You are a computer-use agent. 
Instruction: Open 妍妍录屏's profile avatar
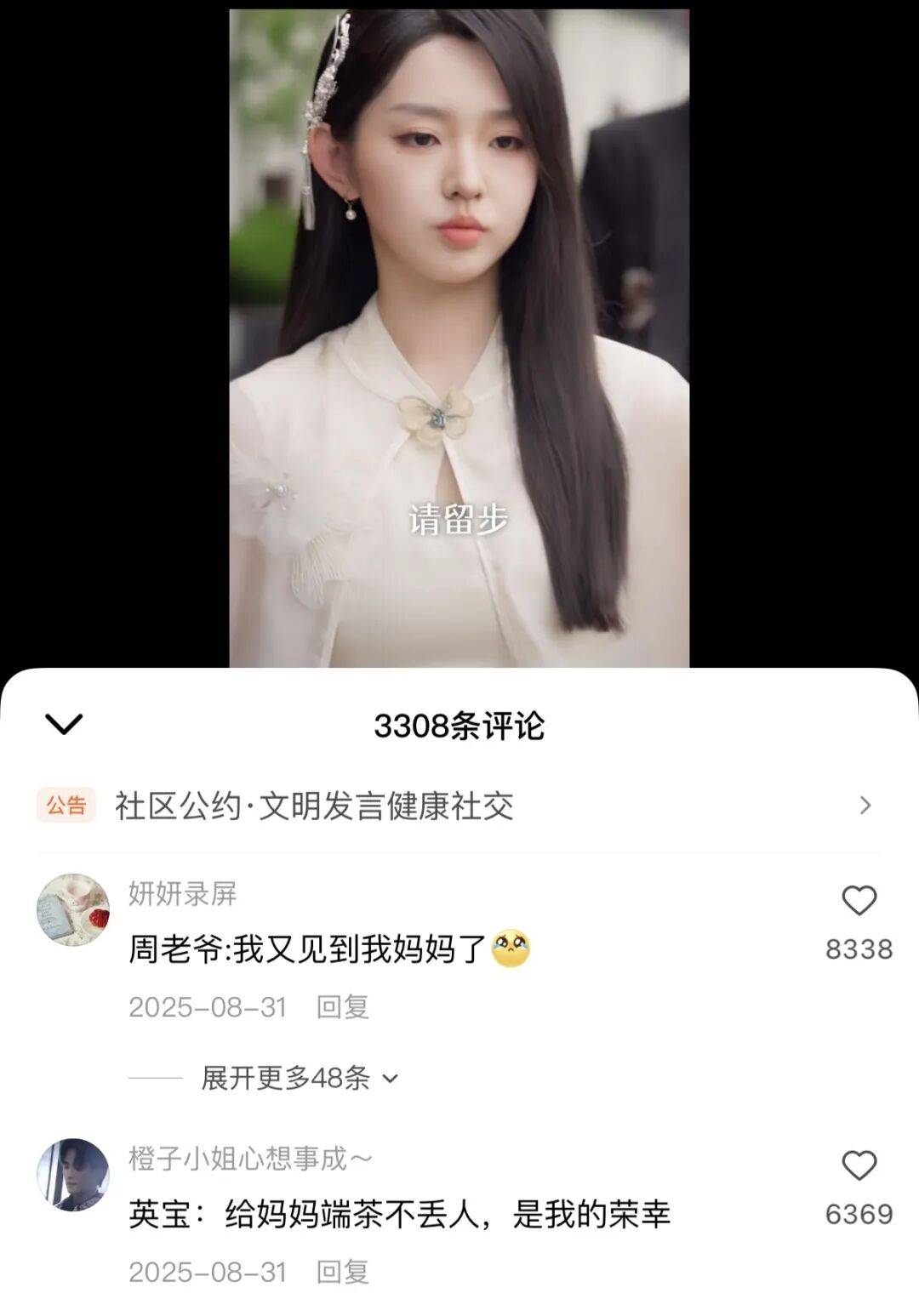click(73, 909)
